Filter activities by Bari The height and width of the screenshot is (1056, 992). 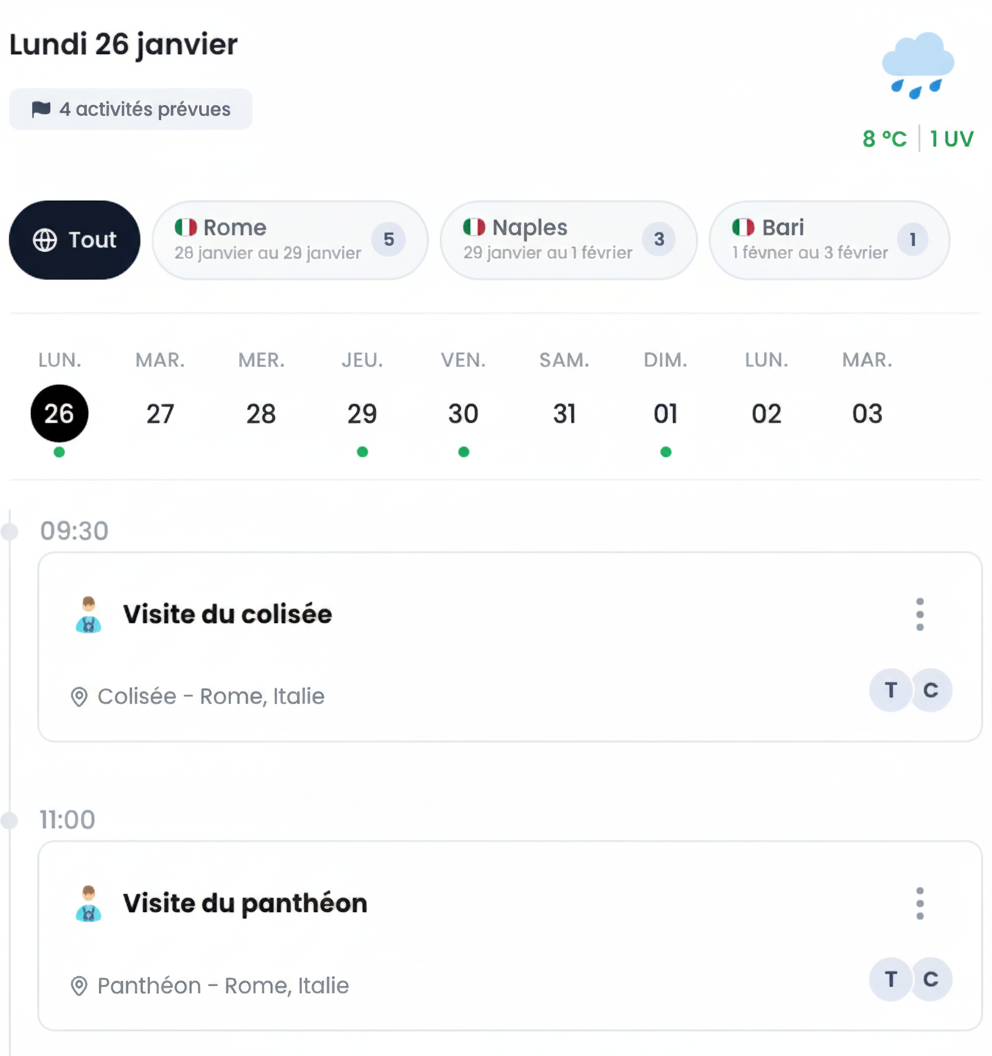point(828,240)
